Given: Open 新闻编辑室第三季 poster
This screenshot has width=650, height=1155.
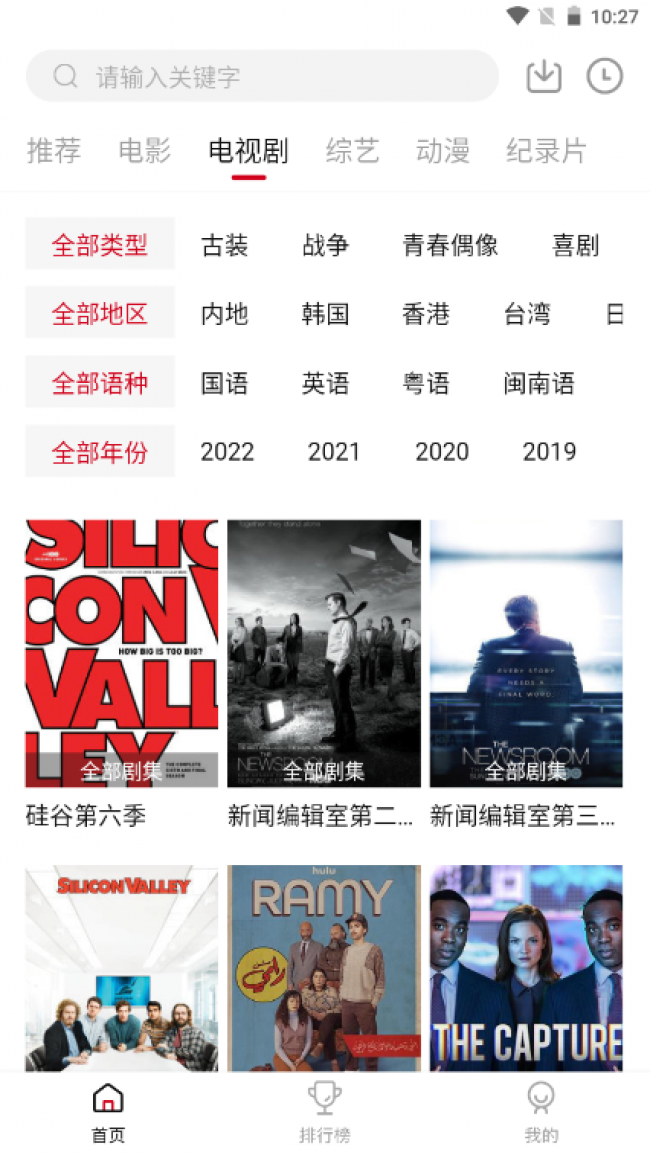Looking at the screenshot, I should click(x=526, y=653).
